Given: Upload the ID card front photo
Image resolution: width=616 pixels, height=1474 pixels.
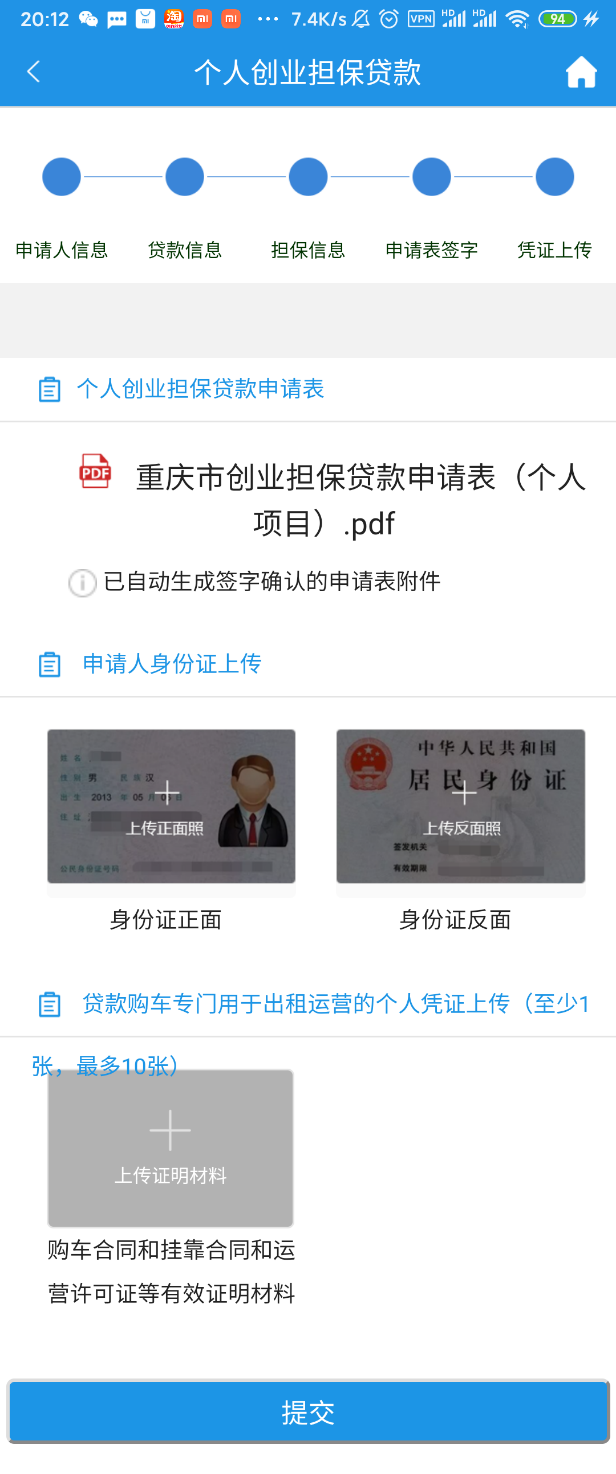Looking at the screenshot, I should point(171,806).
